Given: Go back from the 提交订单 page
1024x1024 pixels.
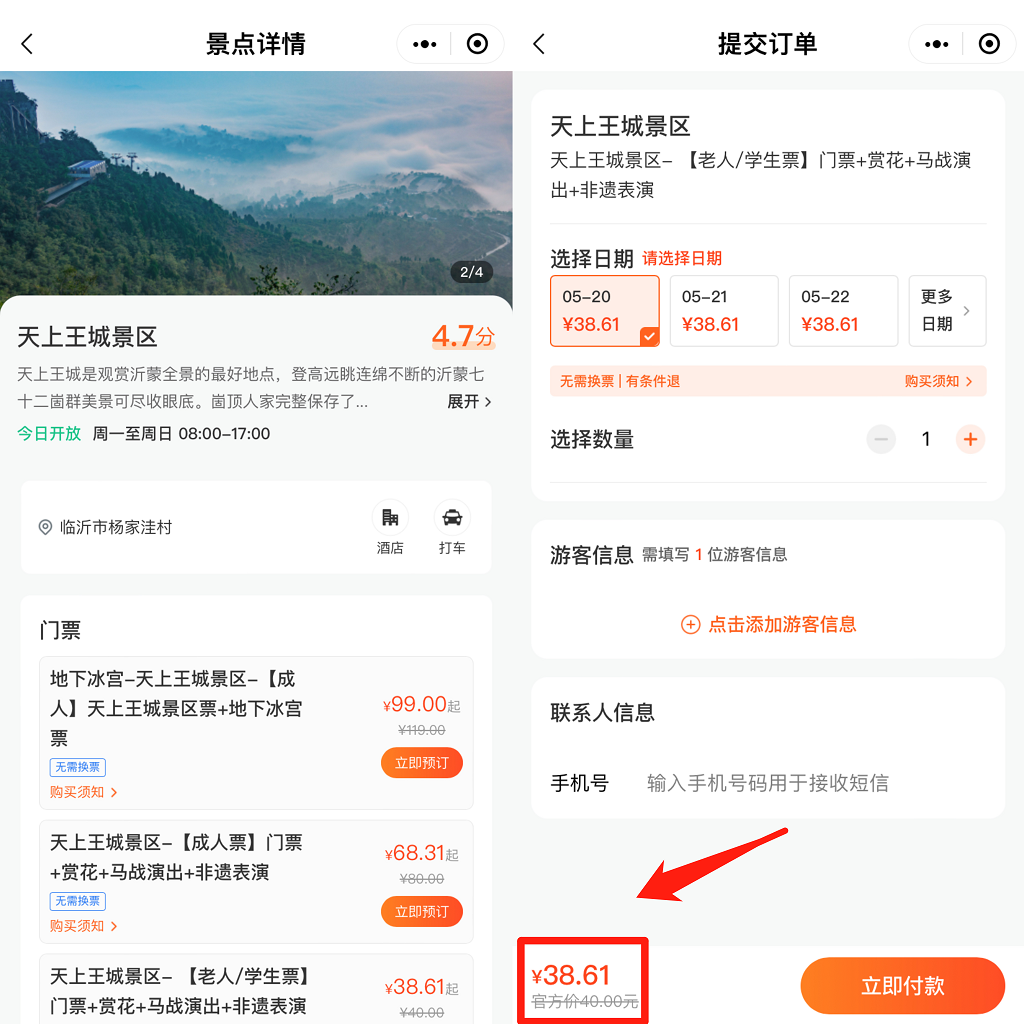Looking at the screenshot, I should 539,44.
